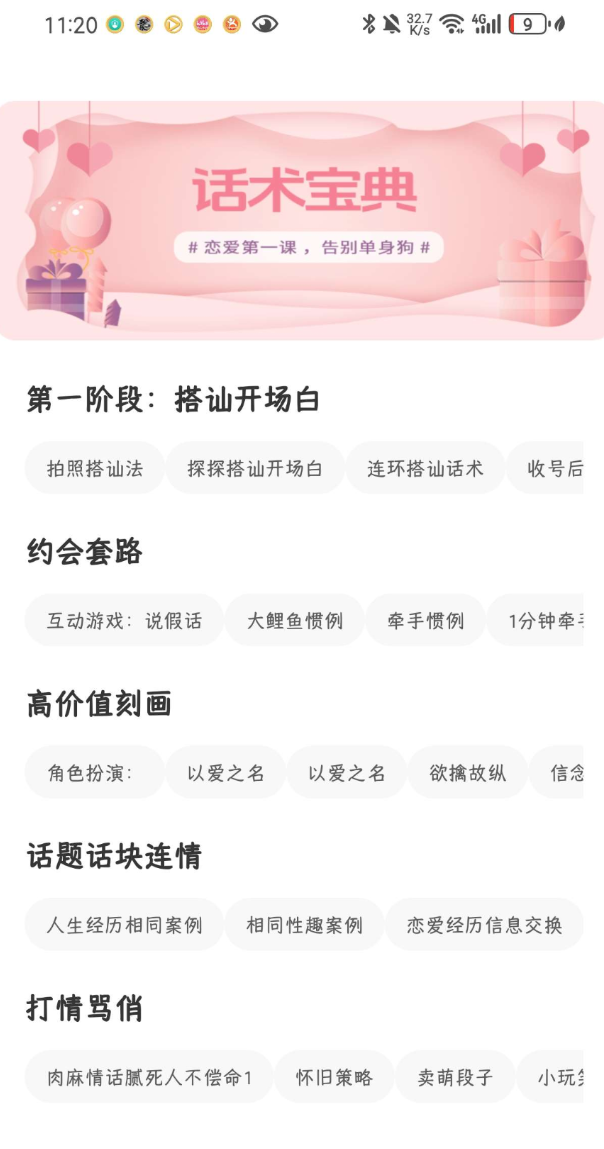The width and height of the screenshot is (604, 1149).
Task: Open the 欲擒故纵 chip
Action: pyautogui.click(x=467, y=772)
